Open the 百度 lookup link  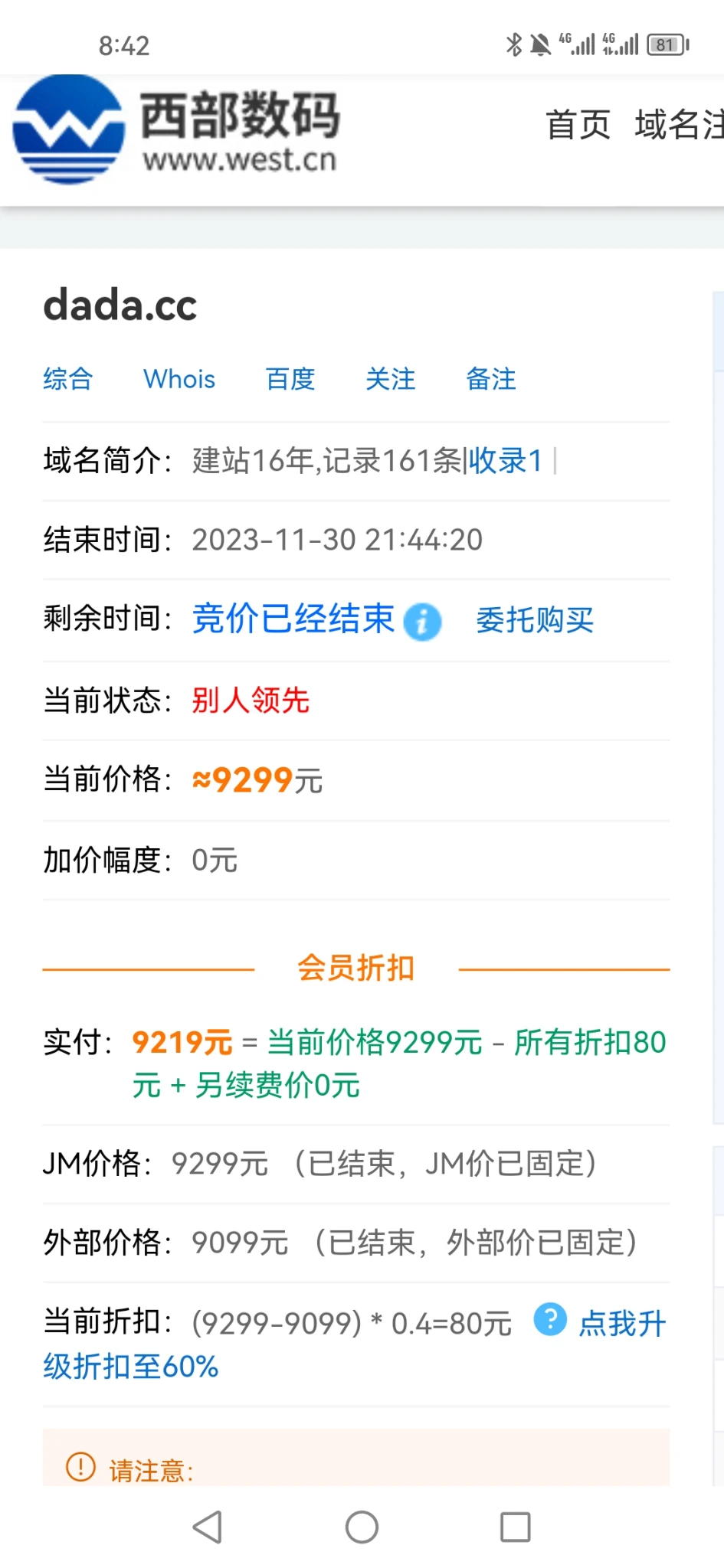tap(290, 379)
